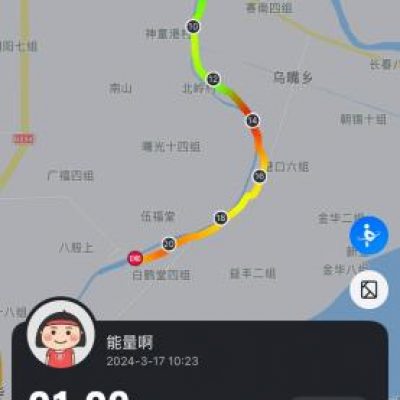Open the 能量啊 profile avatar
Viewport: 400px width, 400px height.
click(x=61, y=334)
